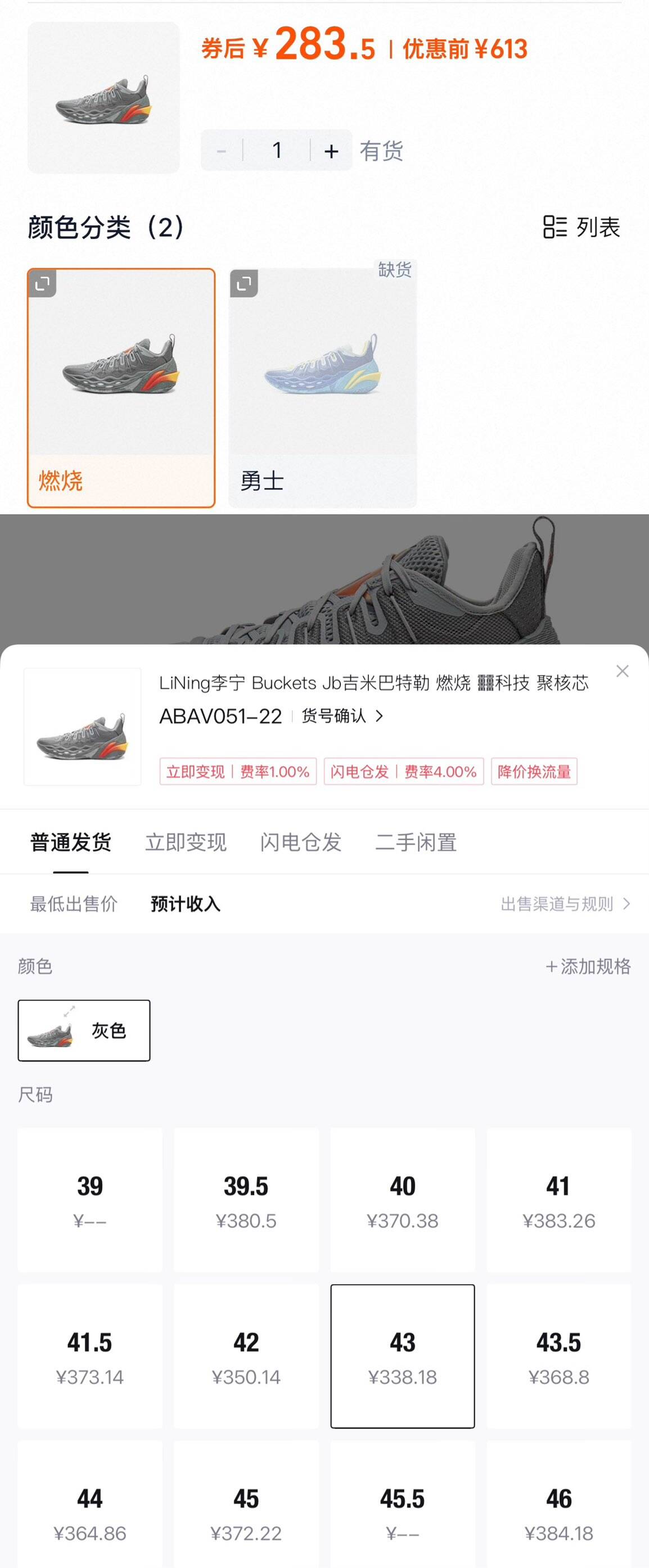Choose size 42 at ¥350.14
Viewport: 649px width, 1568px height.
click(x=246, y=1357)
